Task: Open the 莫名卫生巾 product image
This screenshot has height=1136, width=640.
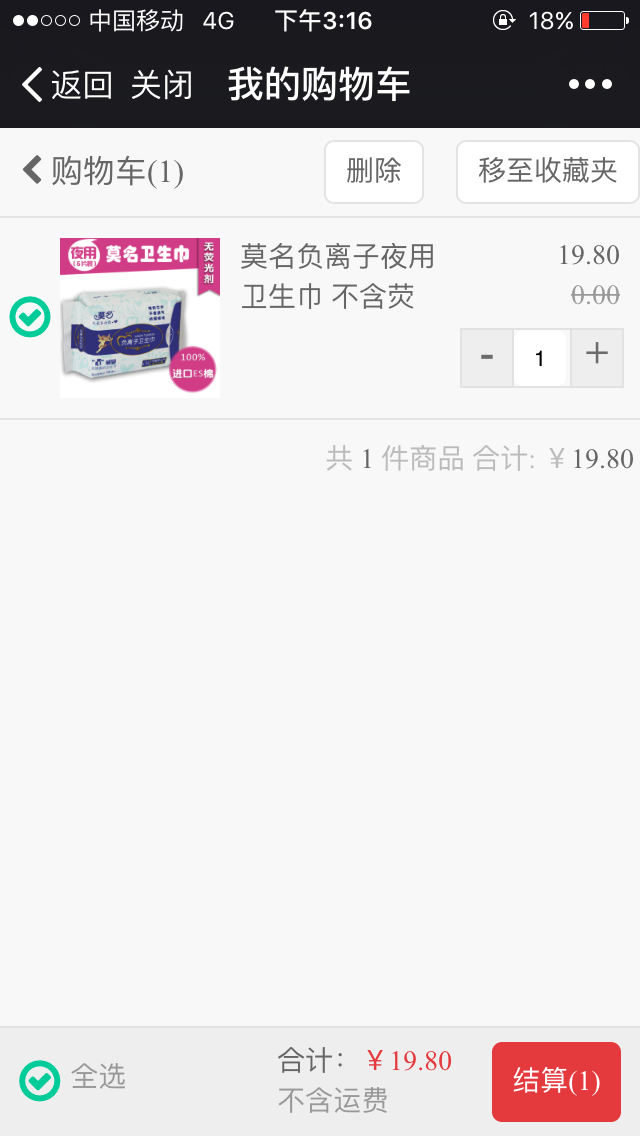Action: 140,318
